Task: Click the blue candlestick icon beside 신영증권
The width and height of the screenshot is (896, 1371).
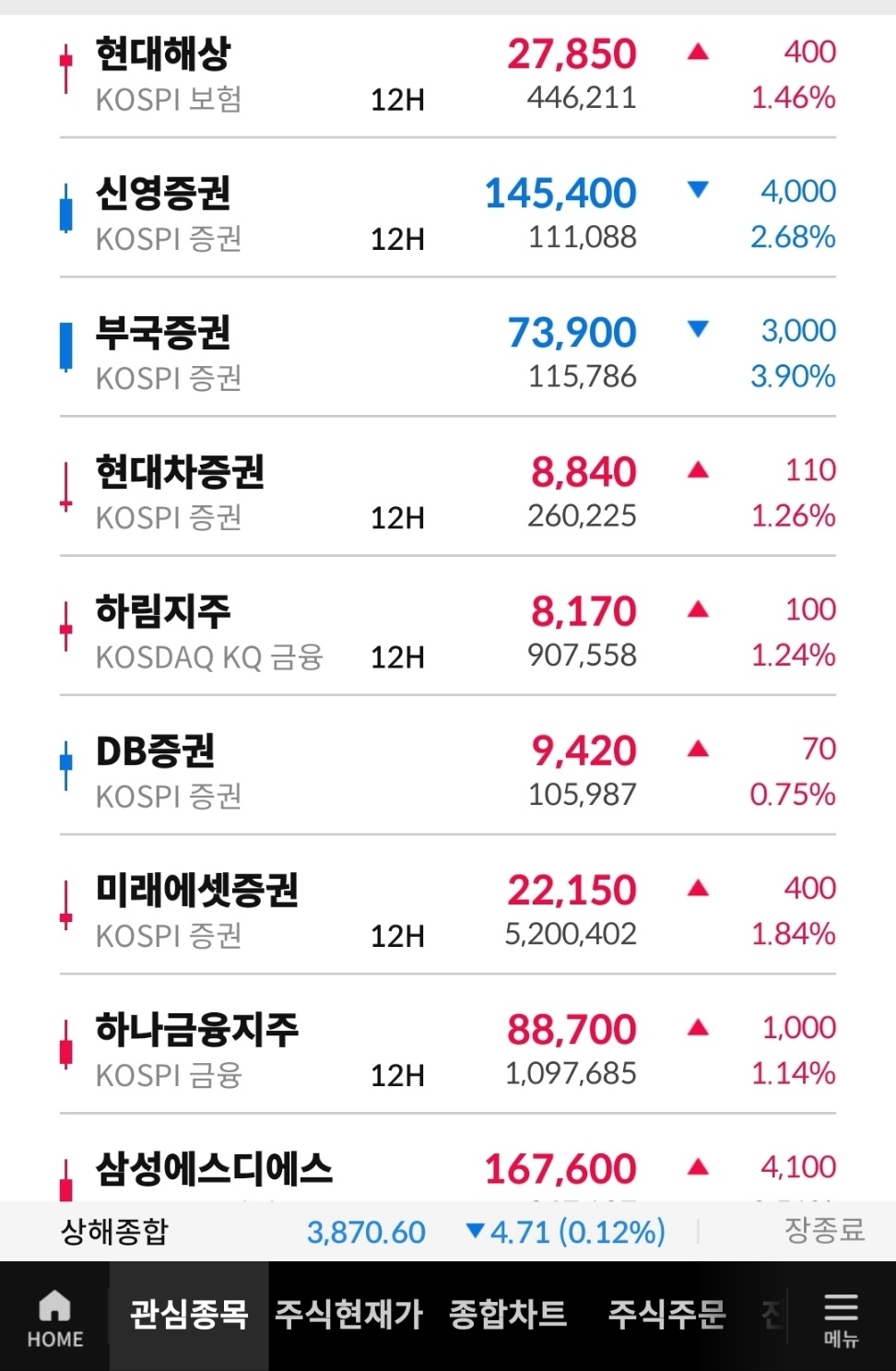Action: [65, 210]
